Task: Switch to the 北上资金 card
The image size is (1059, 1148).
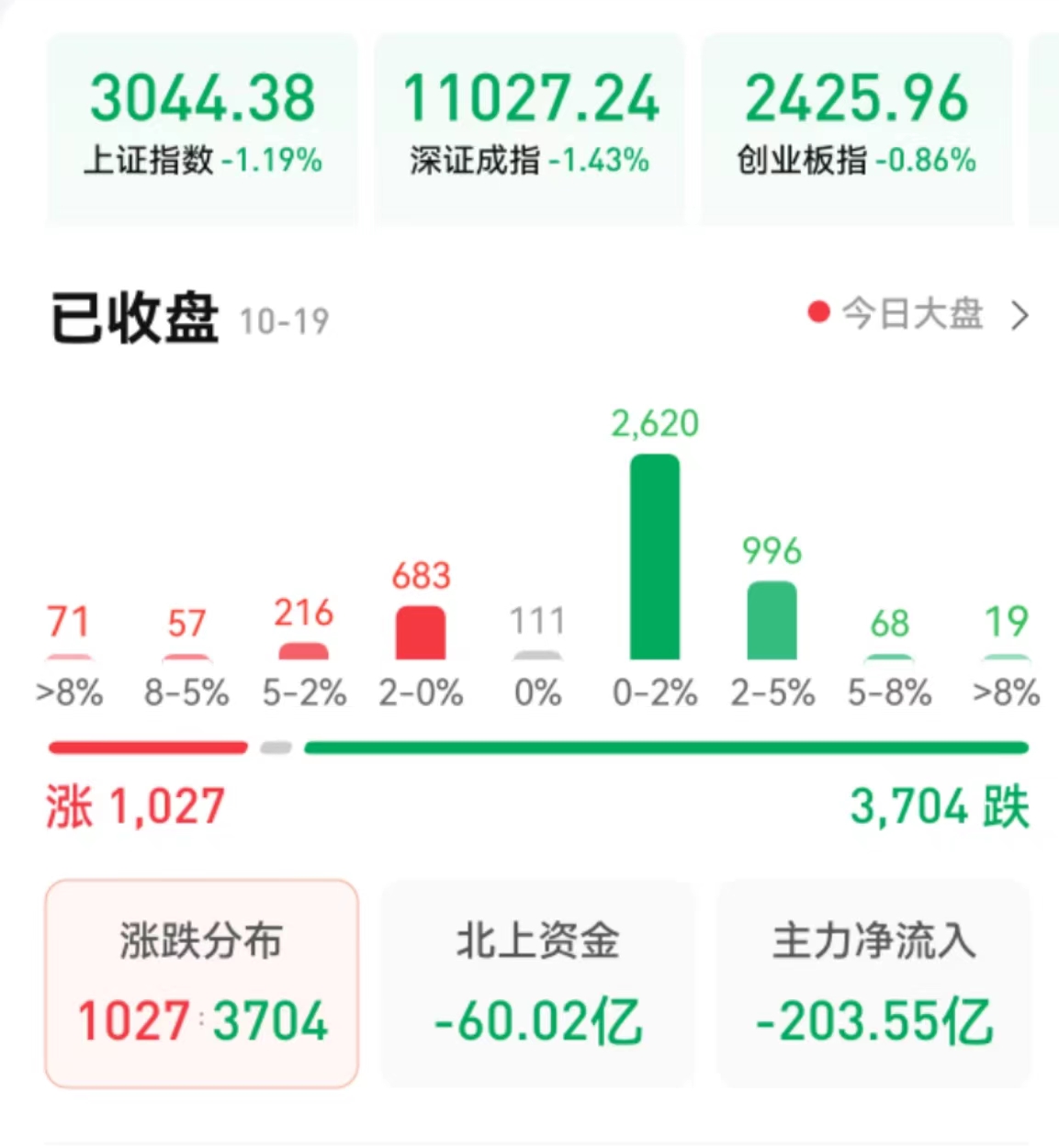Action: pyautogui.click(x=538, y=983)
